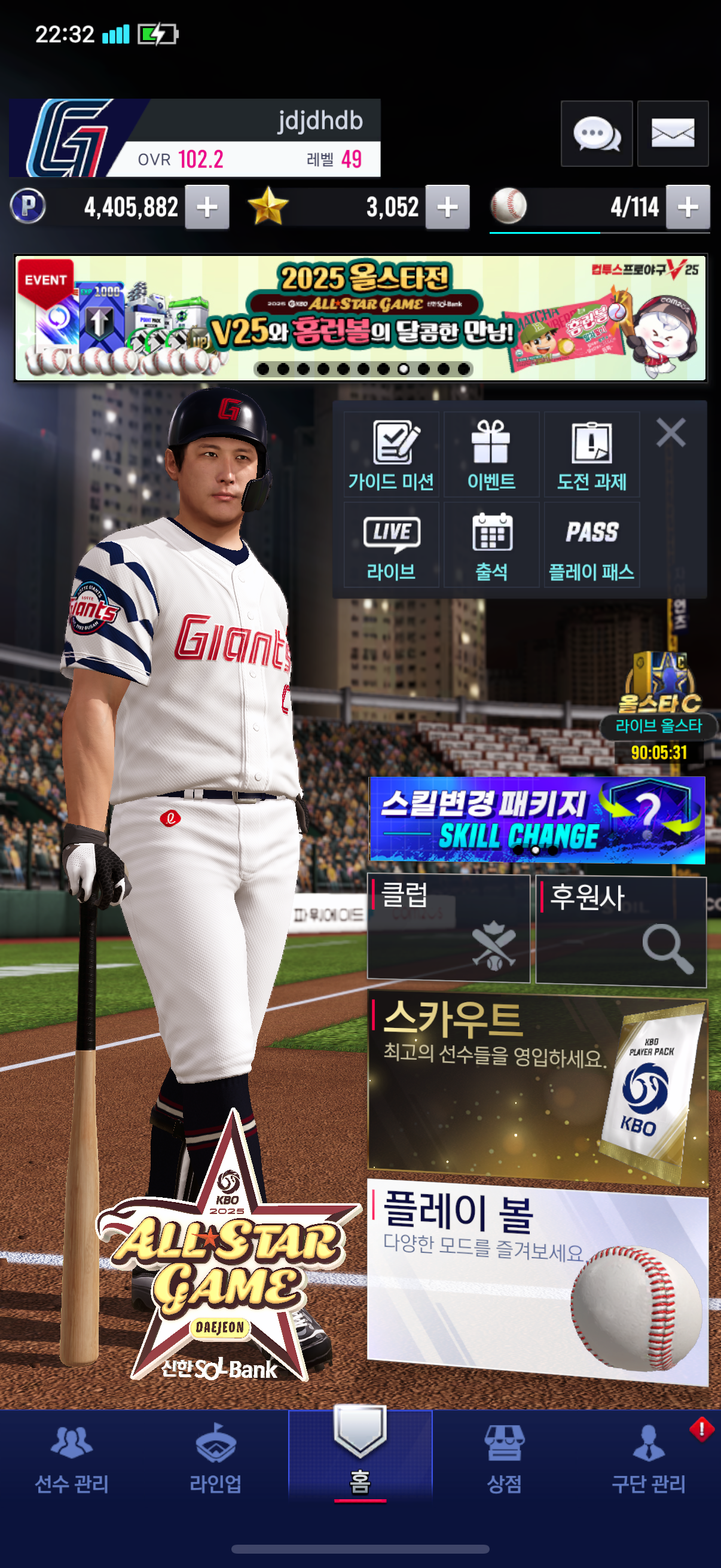Open 플레이 패스

click(591, 545)
